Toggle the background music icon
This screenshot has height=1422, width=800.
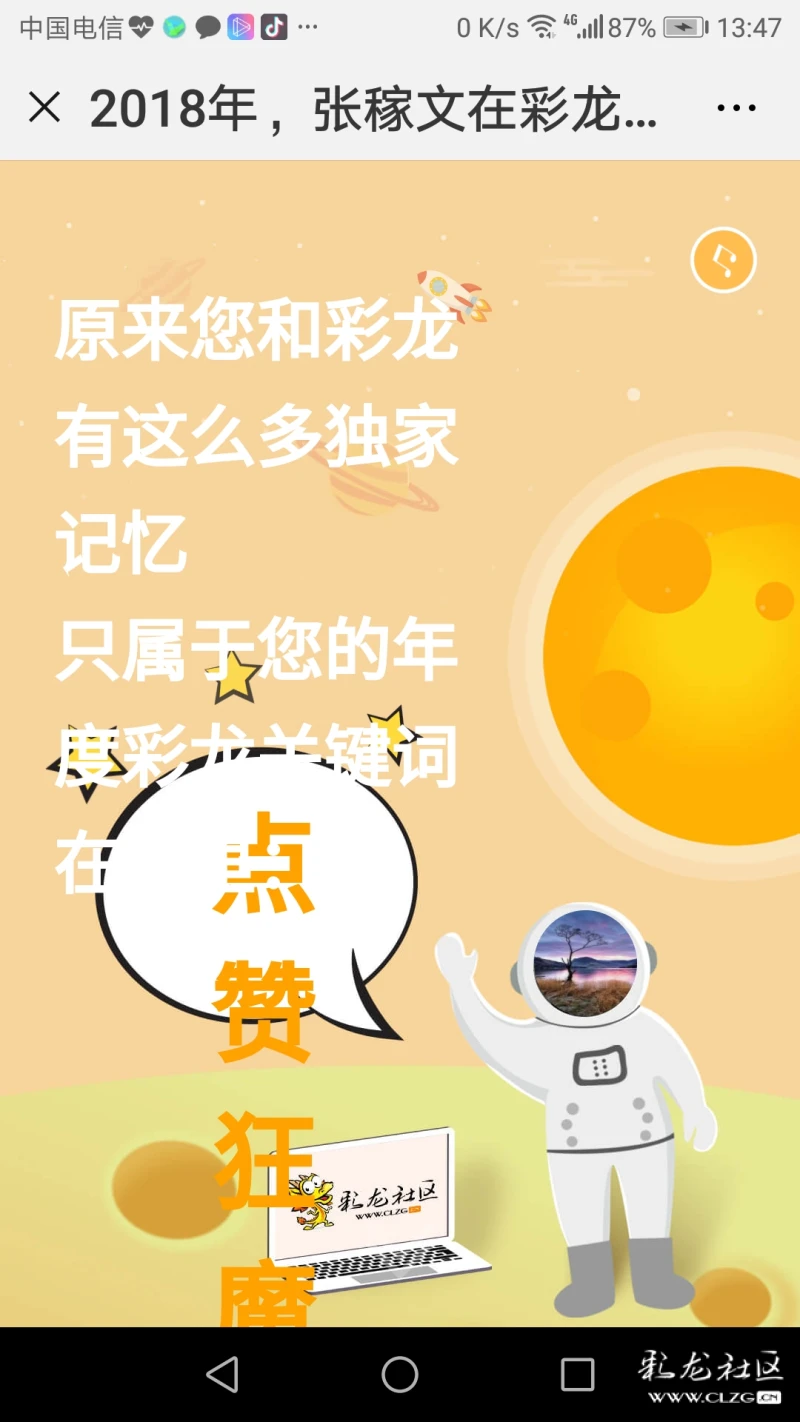click(x=723, y=261)
